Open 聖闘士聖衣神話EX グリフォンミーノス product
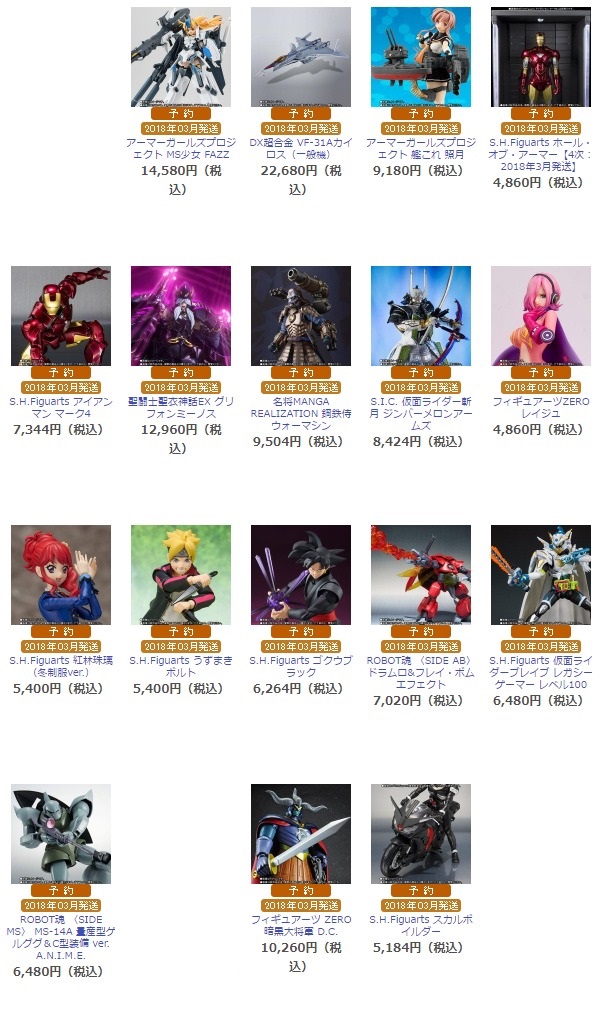The width and height of the screenshot is (610, 1035). (180, 407)
